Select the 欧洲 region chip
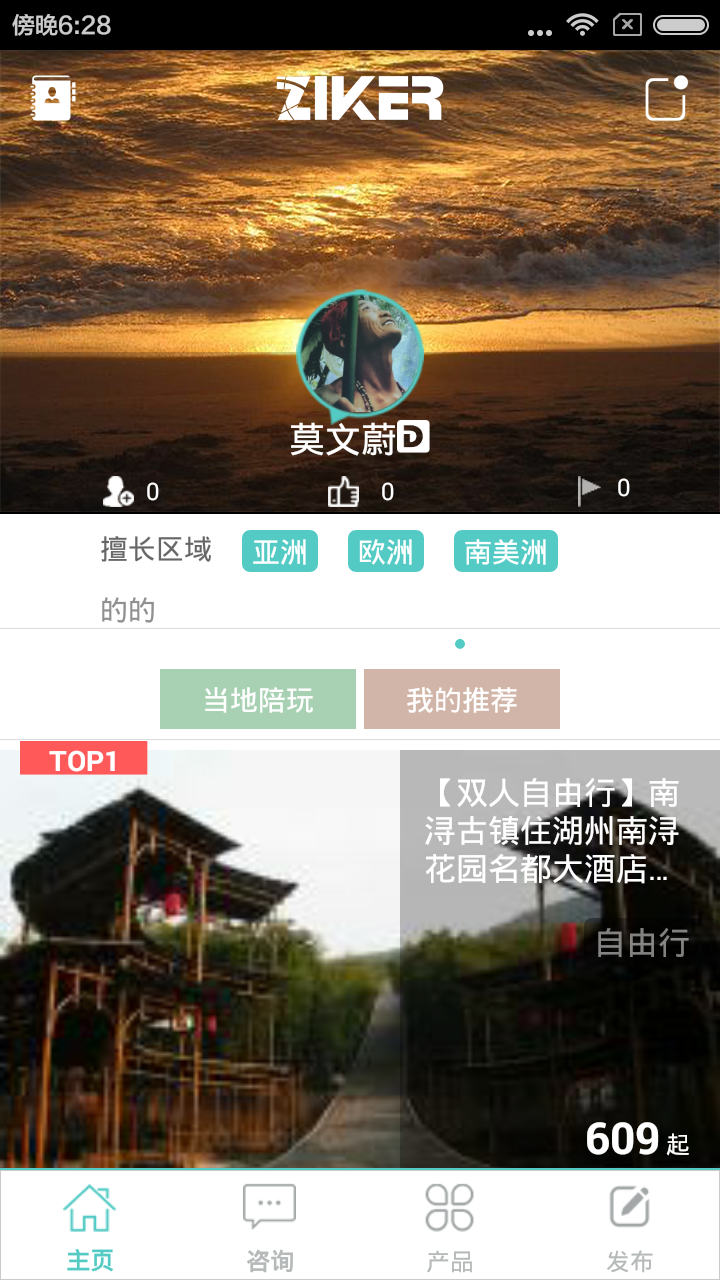720x1280 pixels. pos(386,552)
